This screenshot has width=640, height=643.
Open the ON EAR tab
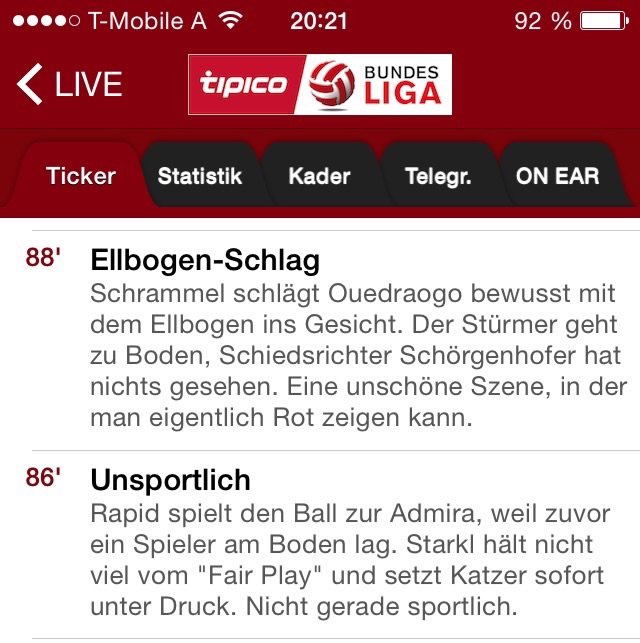(x=557, y=176)
